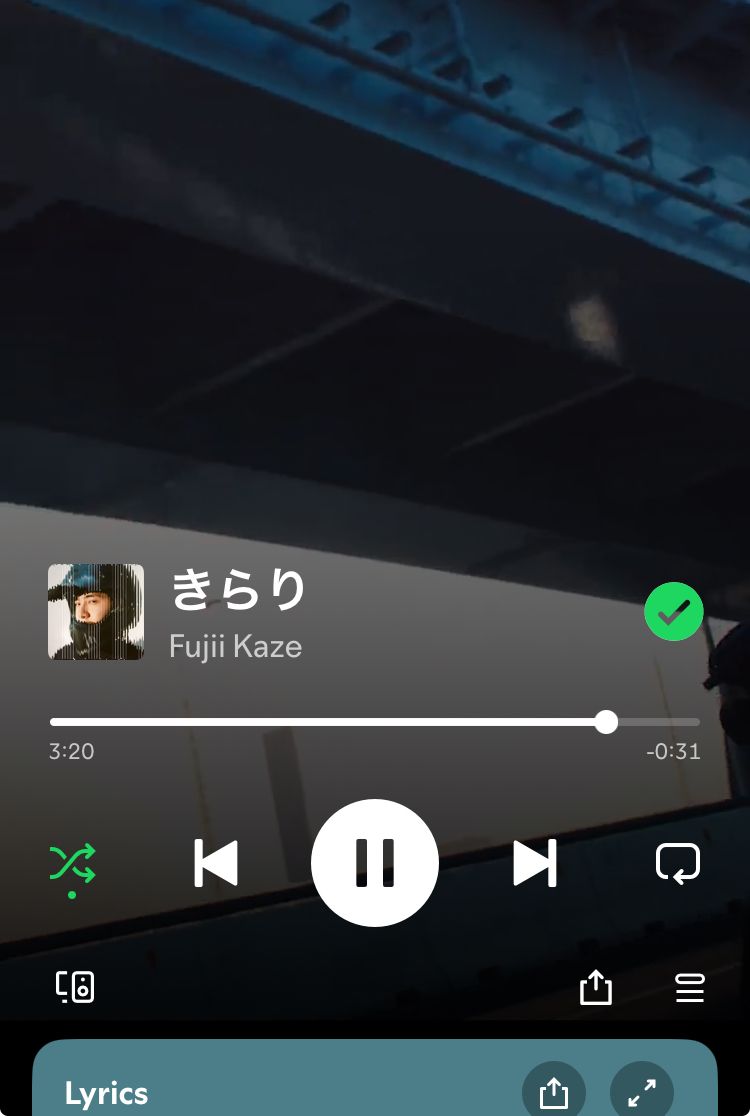Remove きらり from liked songs
Image resolution: width=750 pixels, height=1116 pixels.
(674, 611)
